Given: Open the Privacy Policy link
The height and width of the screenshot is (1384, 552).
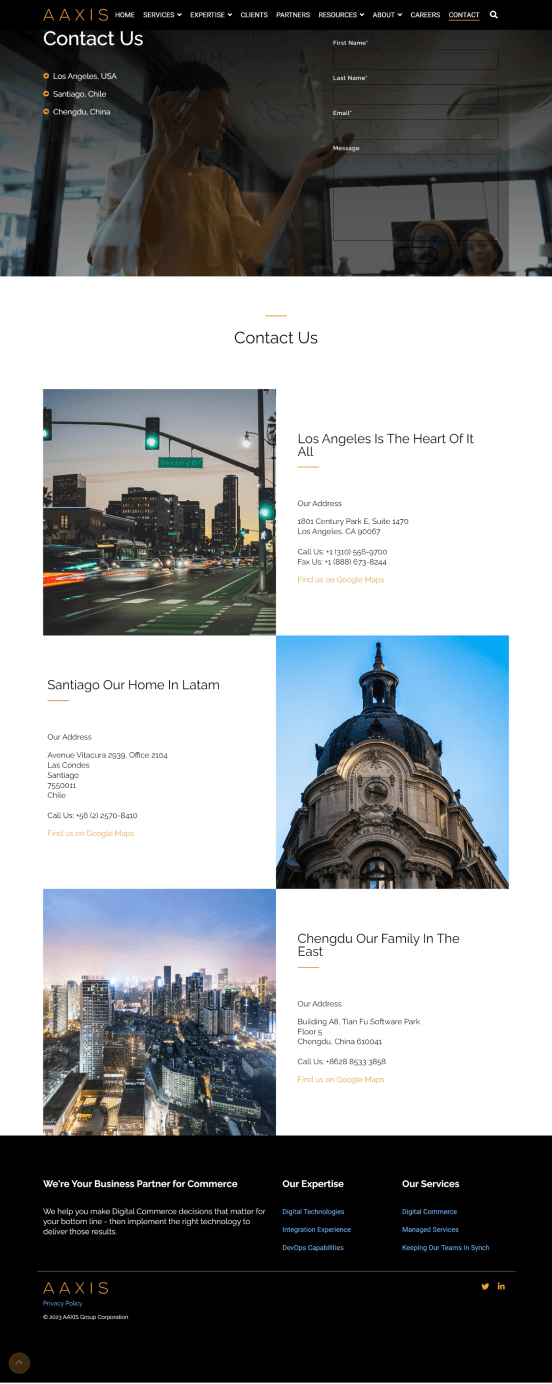Looking at the screenshot, I should pos(63,1303).
